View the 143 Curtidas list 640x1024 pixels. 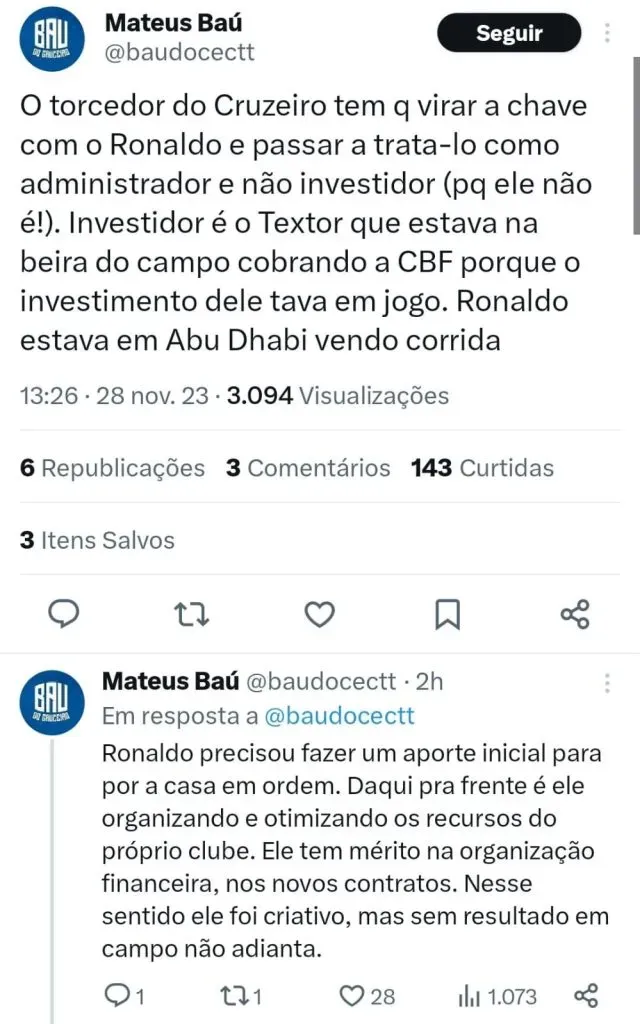pyautogui.click(x=482, y=468)
